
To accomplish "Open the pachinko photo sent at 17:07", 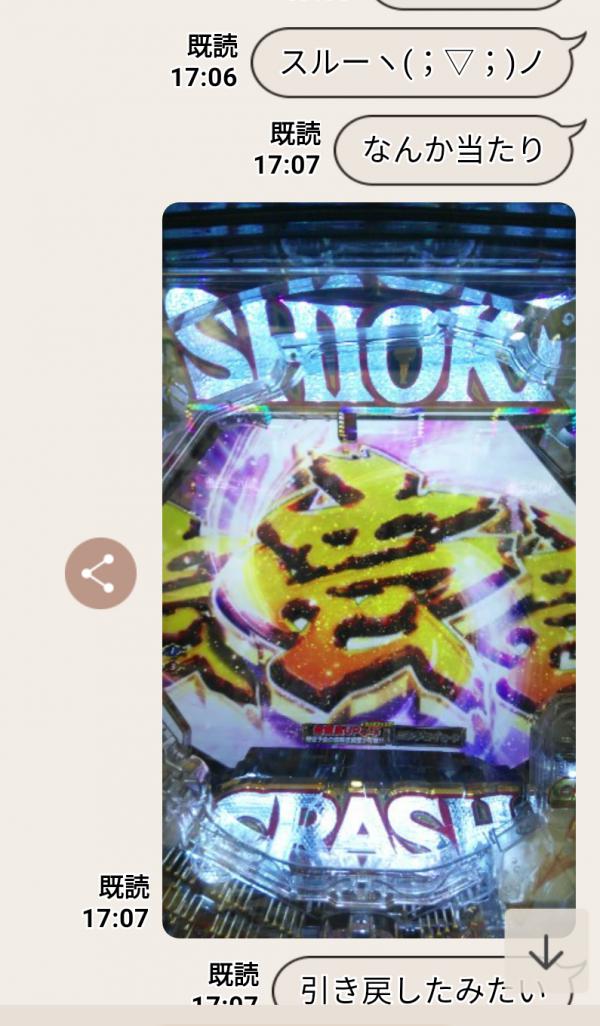I will 368,570.
